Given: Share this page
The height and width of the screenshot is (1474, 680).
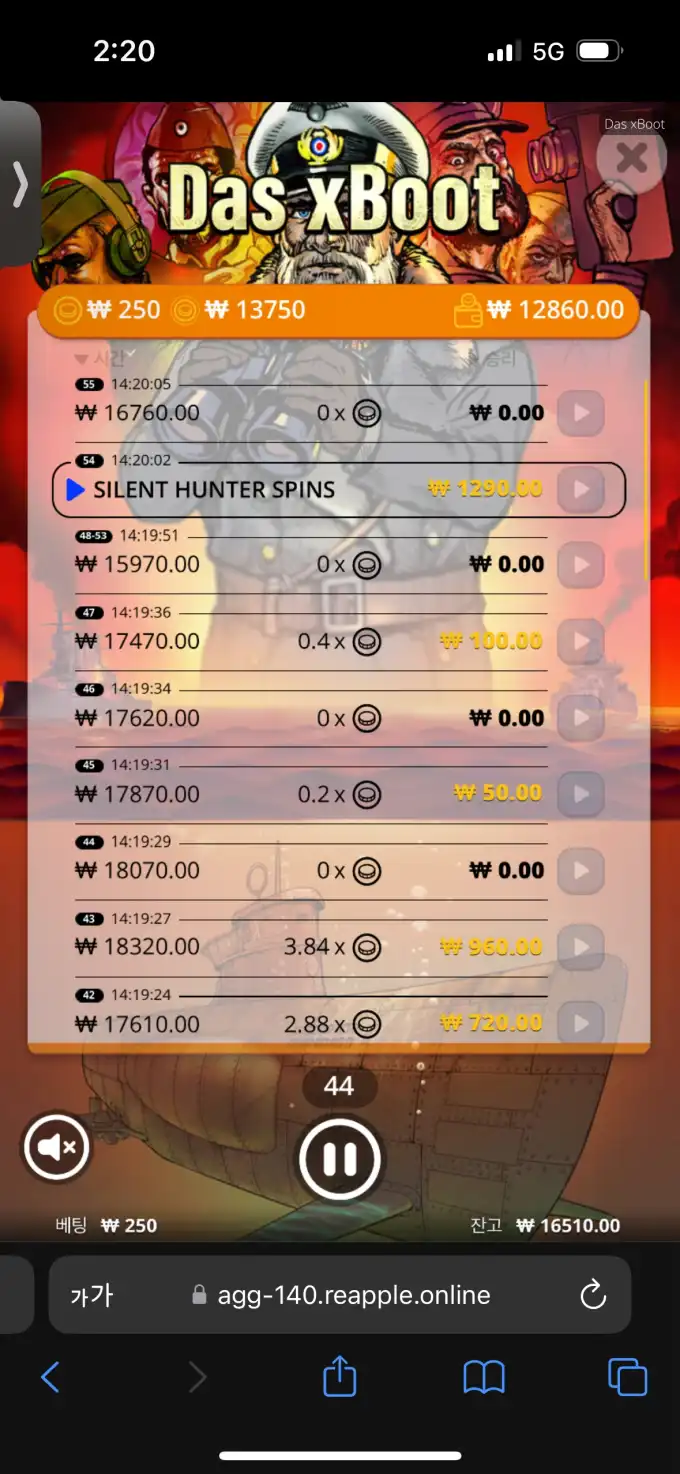Looking at the screenshot, I should click(339, 1376).
